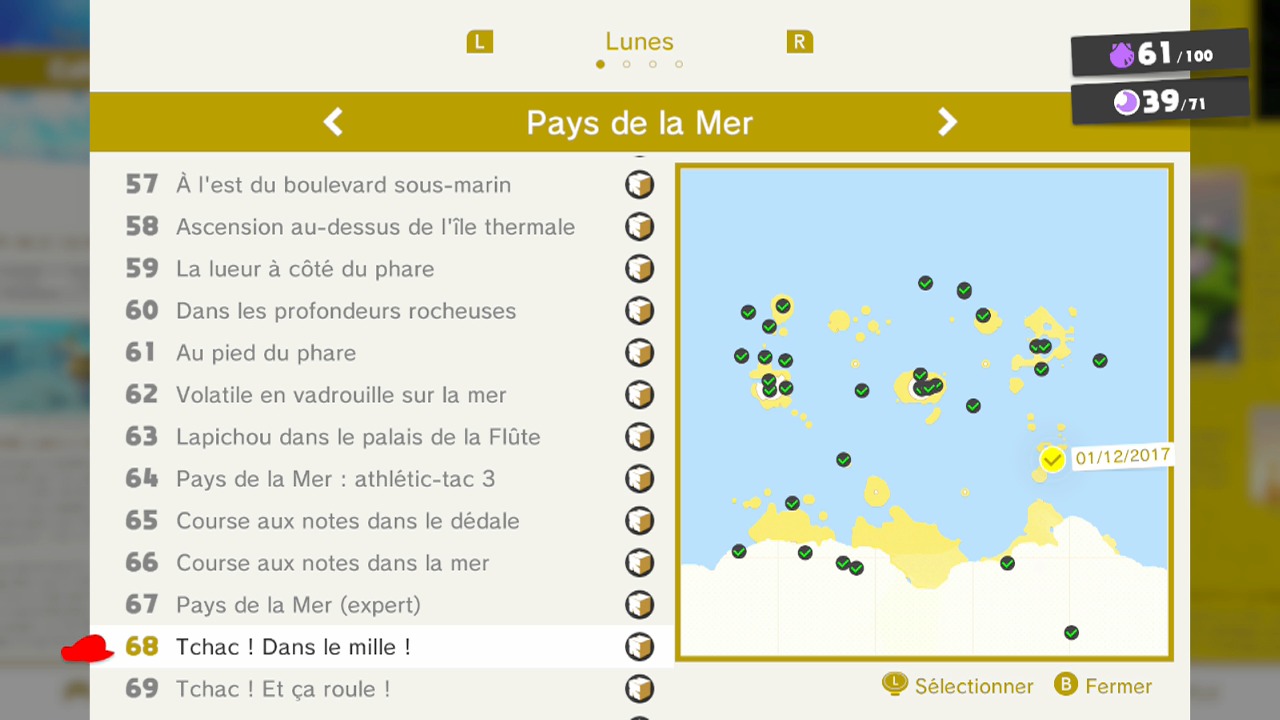Go to the previous kingdom with left arrow

[333, 122]
